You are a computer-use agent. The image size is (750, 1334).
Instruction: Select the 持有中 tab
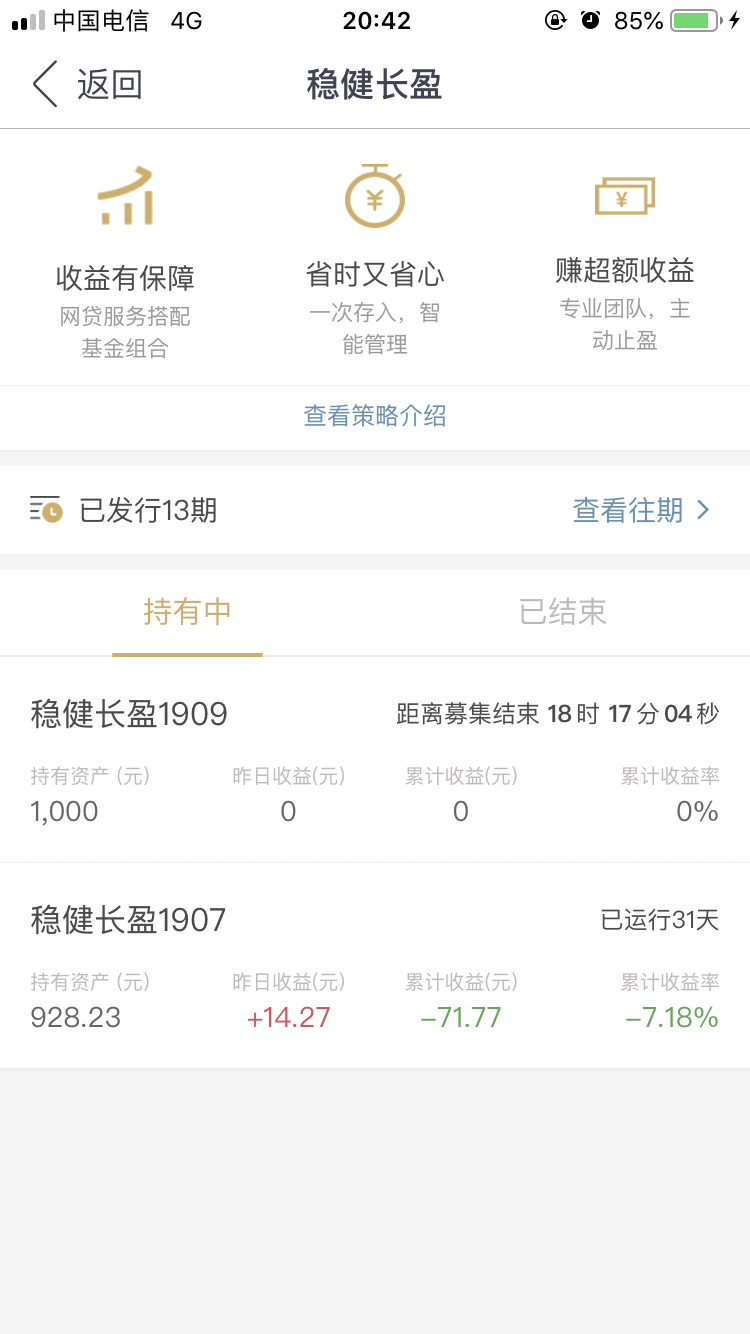(187, 612)
